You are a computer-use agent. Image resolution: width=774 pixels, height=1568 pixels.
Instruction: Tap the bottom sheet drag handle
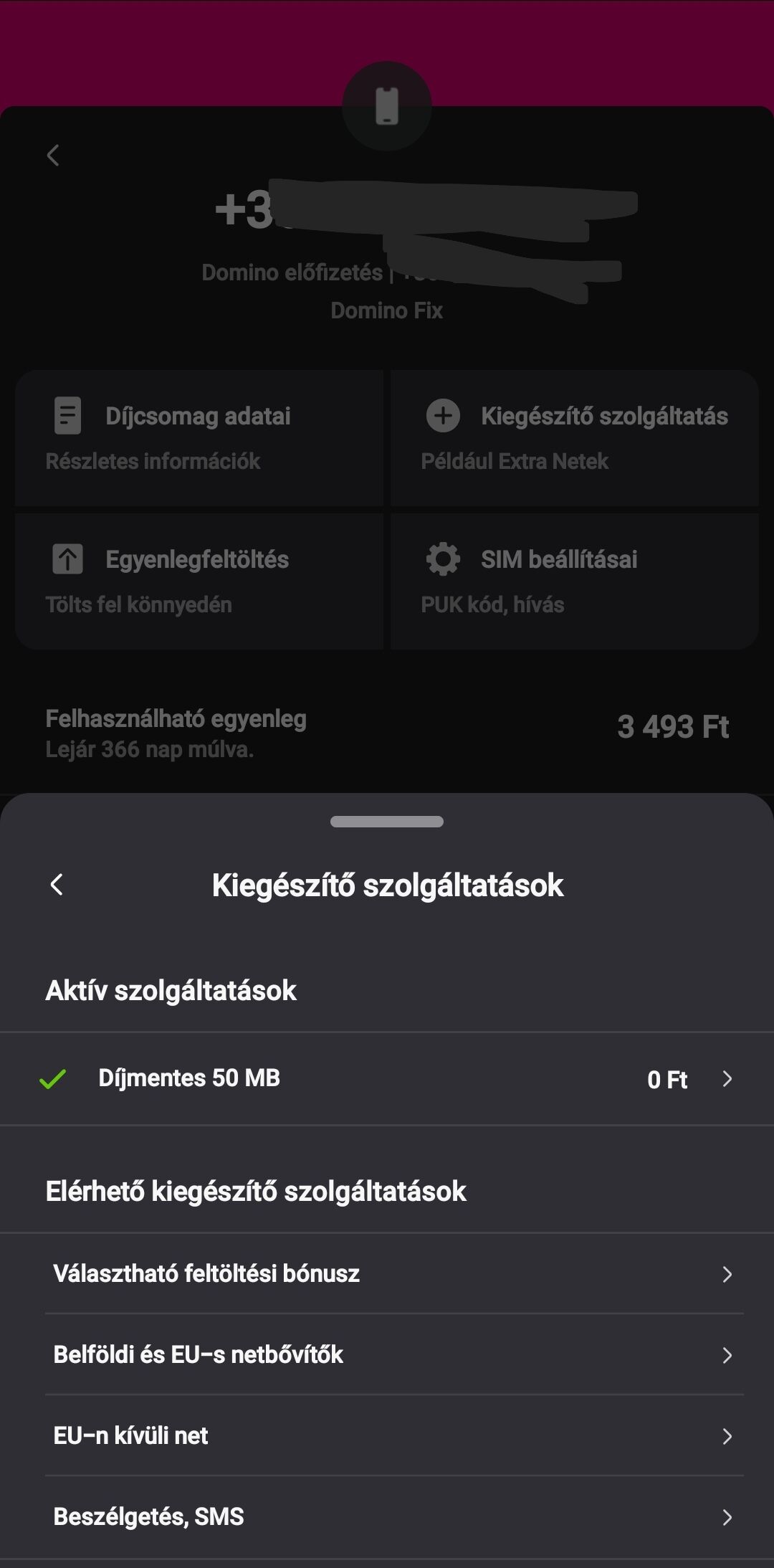pyautogui.click(x=387, y=822)
